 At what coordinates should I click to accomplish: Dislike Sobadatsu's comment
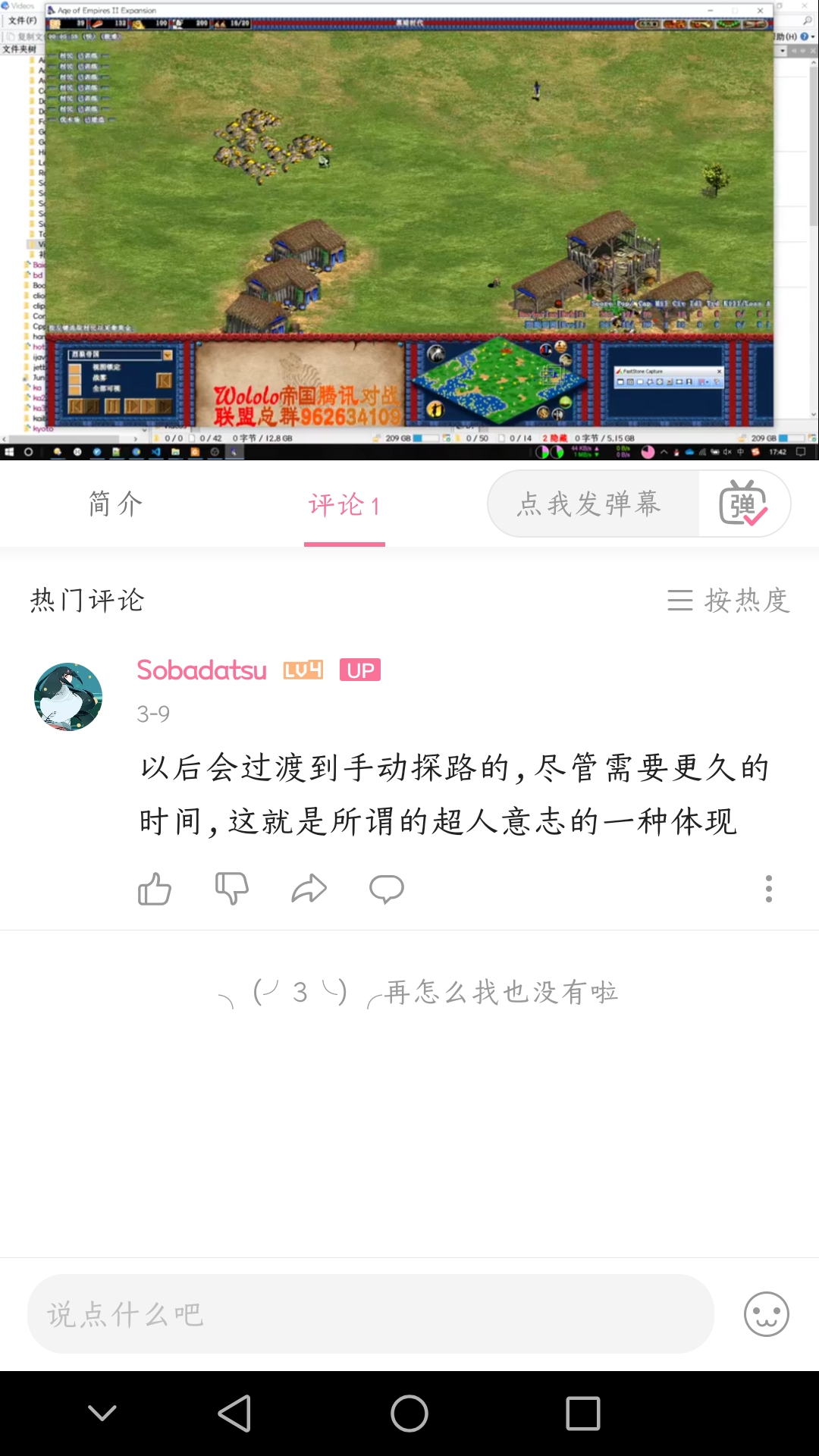click(x=232, y=888)
